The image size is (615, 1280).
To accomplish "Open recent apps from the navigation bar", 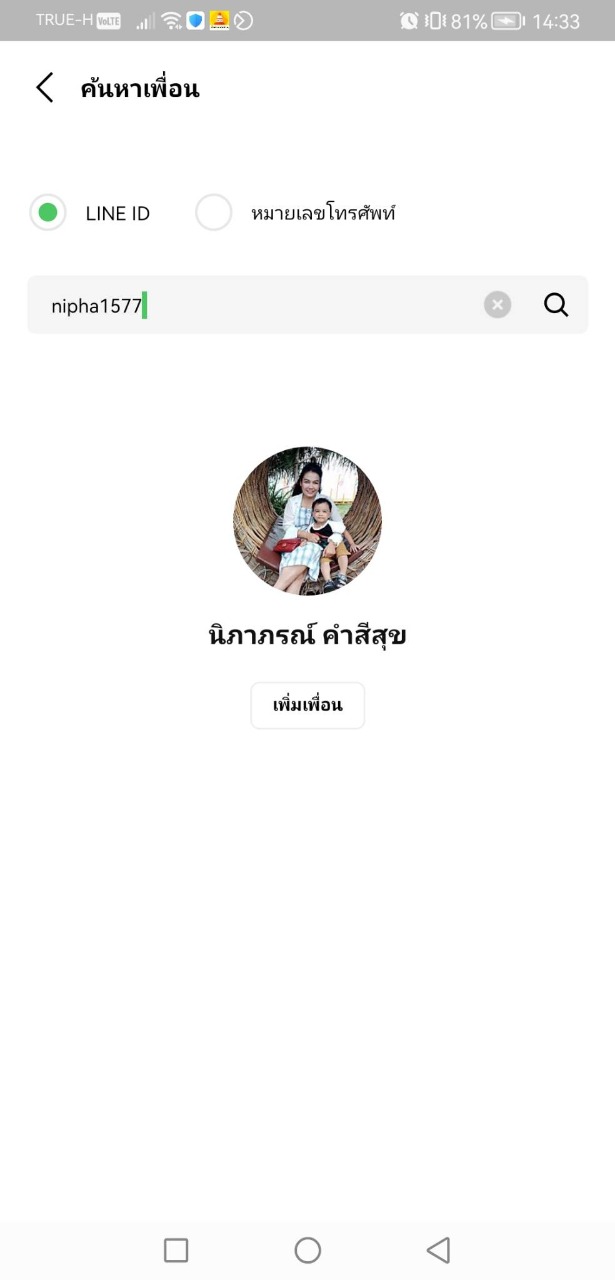I will (x=176, y=1249).
